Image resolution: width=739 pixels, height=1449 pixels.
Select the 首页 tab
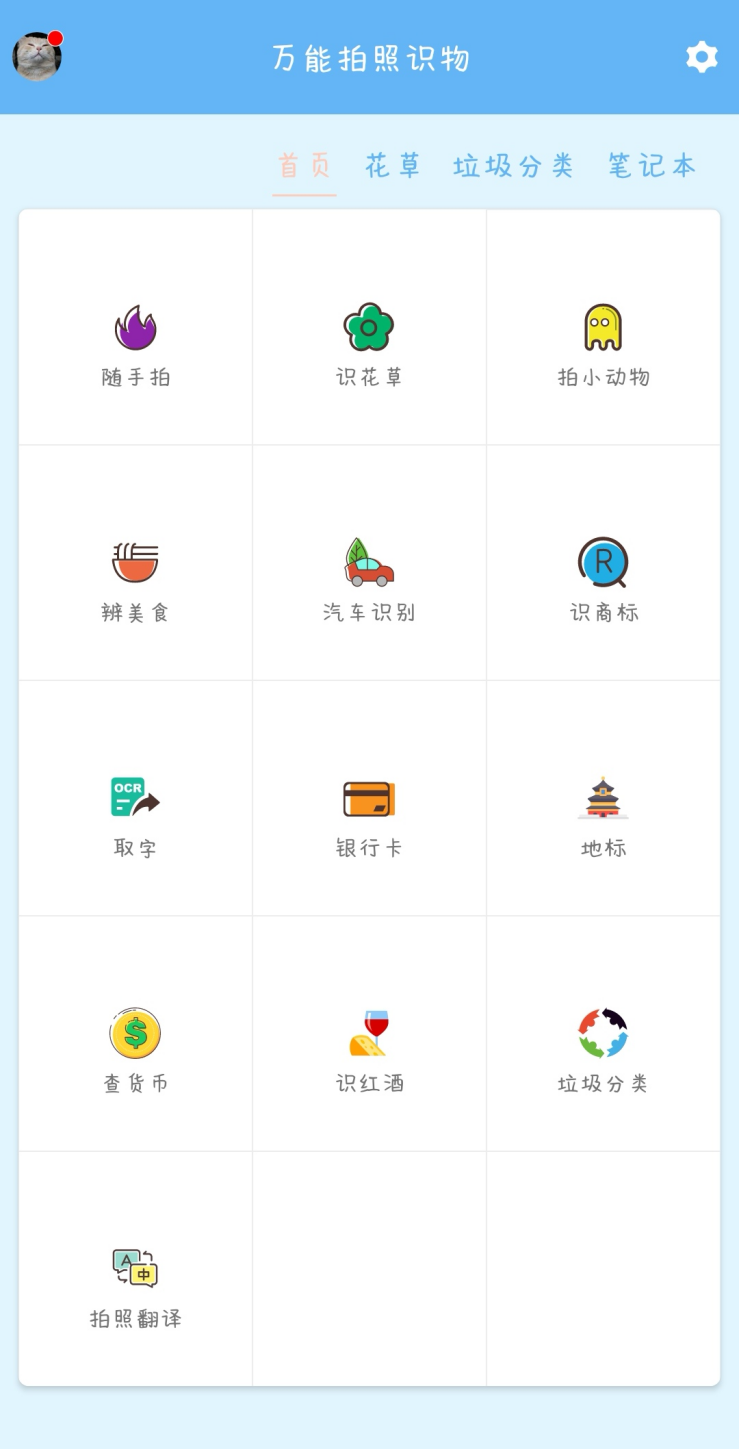coord(305,166)
